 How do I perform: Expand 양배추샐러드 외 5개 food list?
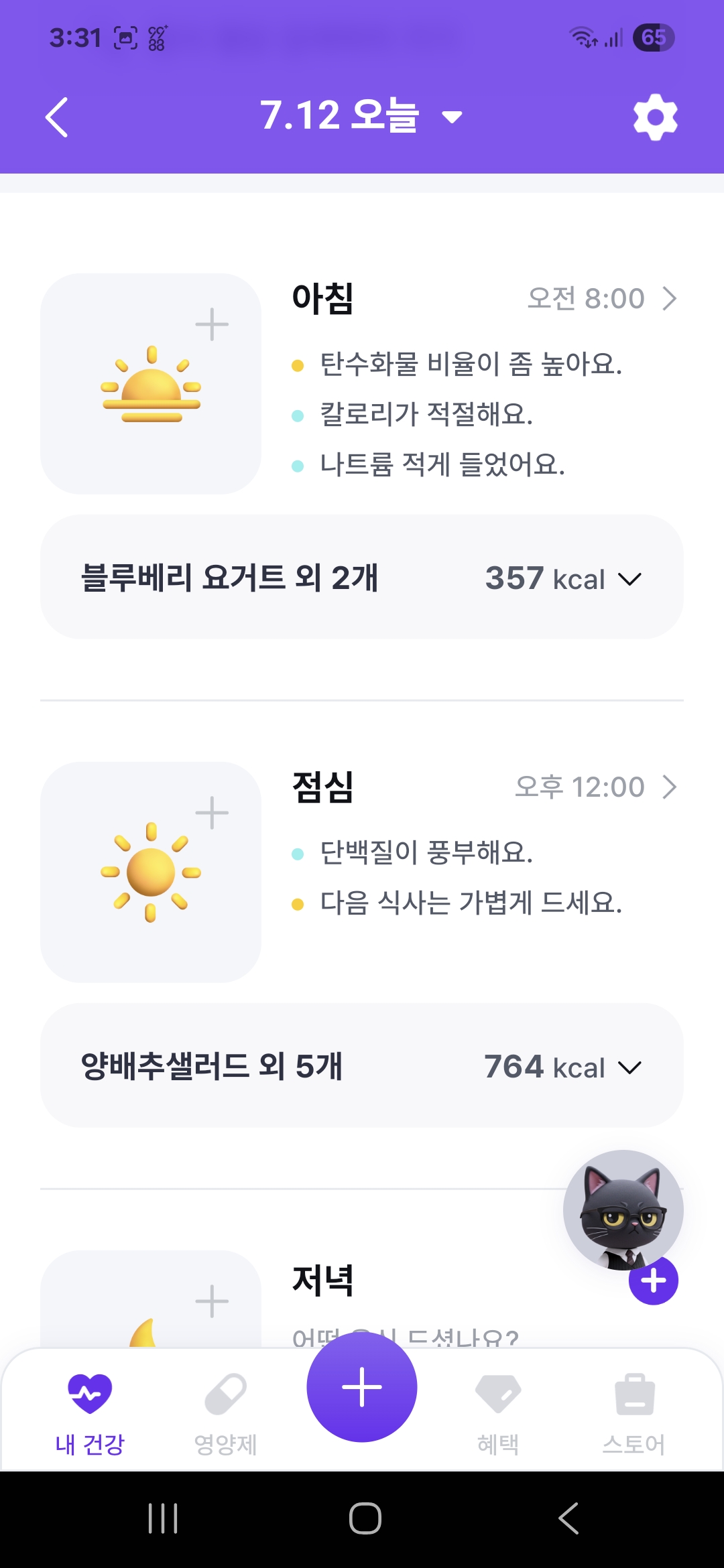362,1065
